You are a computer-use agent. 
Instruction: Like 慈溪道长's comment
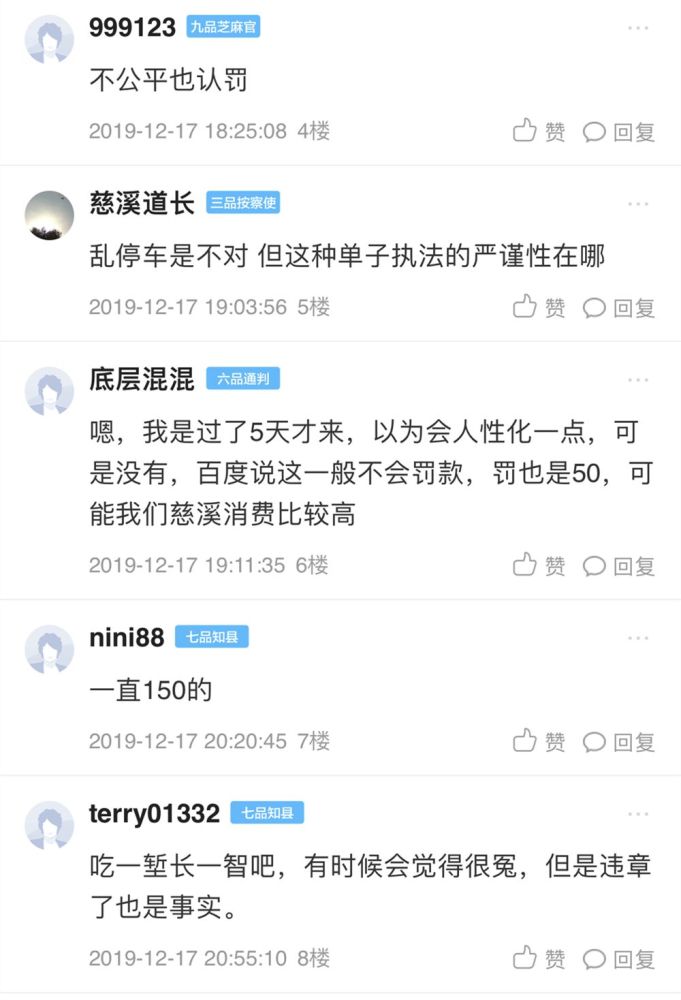click(x=539, y=307)
